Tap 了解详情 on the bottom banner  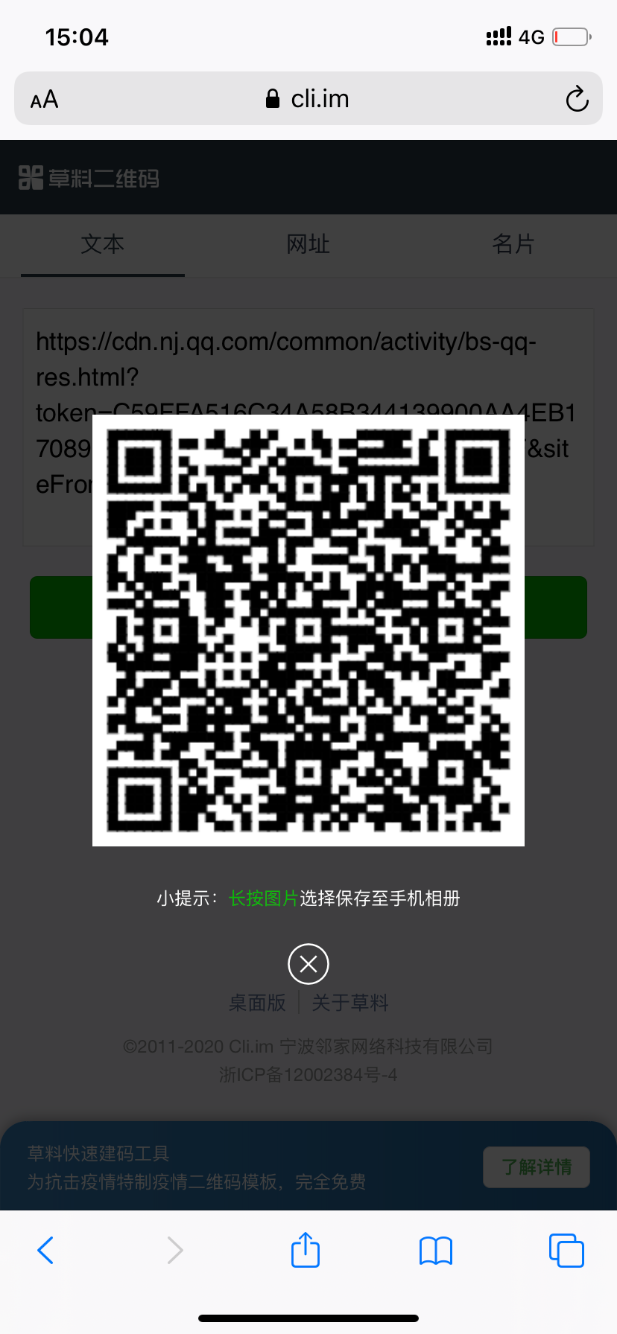pos(536,1166)
